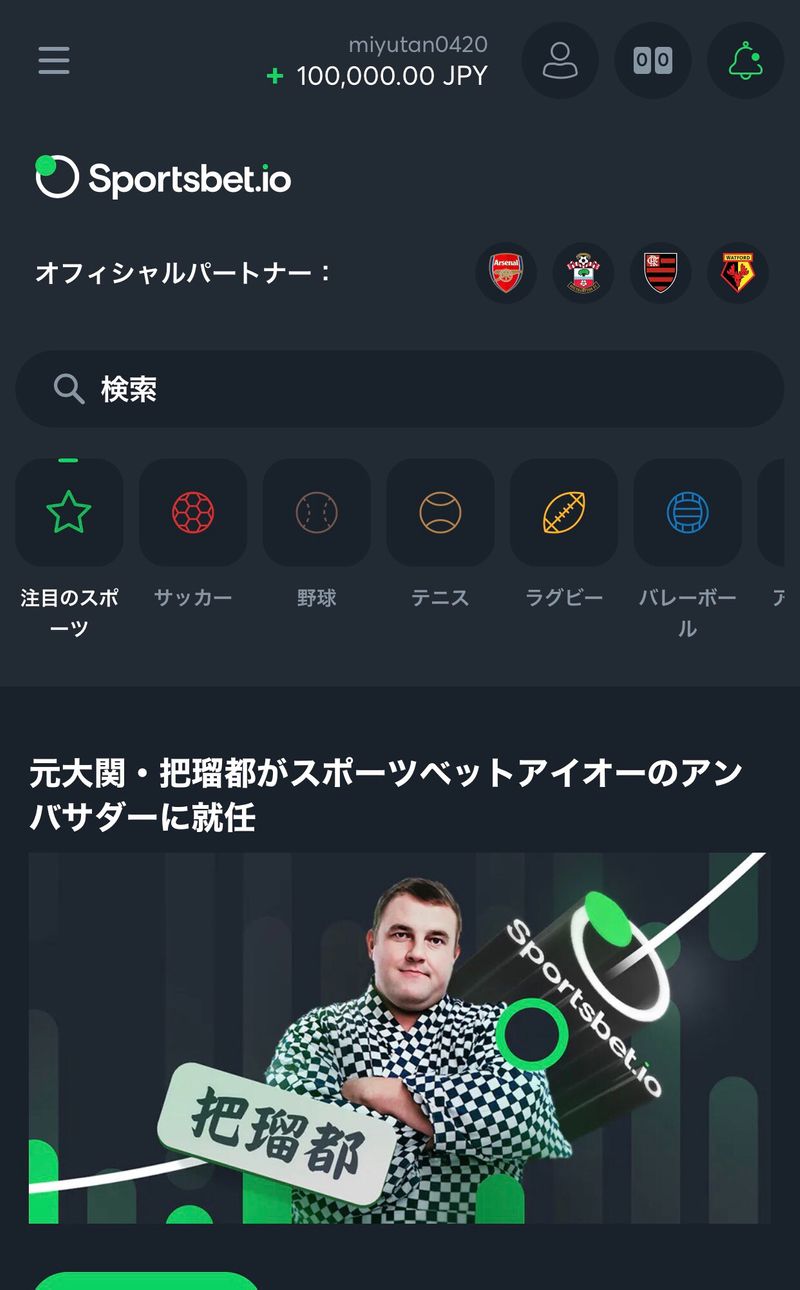Viewport: 800px width, 1290px height.
Task: Tap the plus deposit icon by balance
Action: [x=275, y=76]
